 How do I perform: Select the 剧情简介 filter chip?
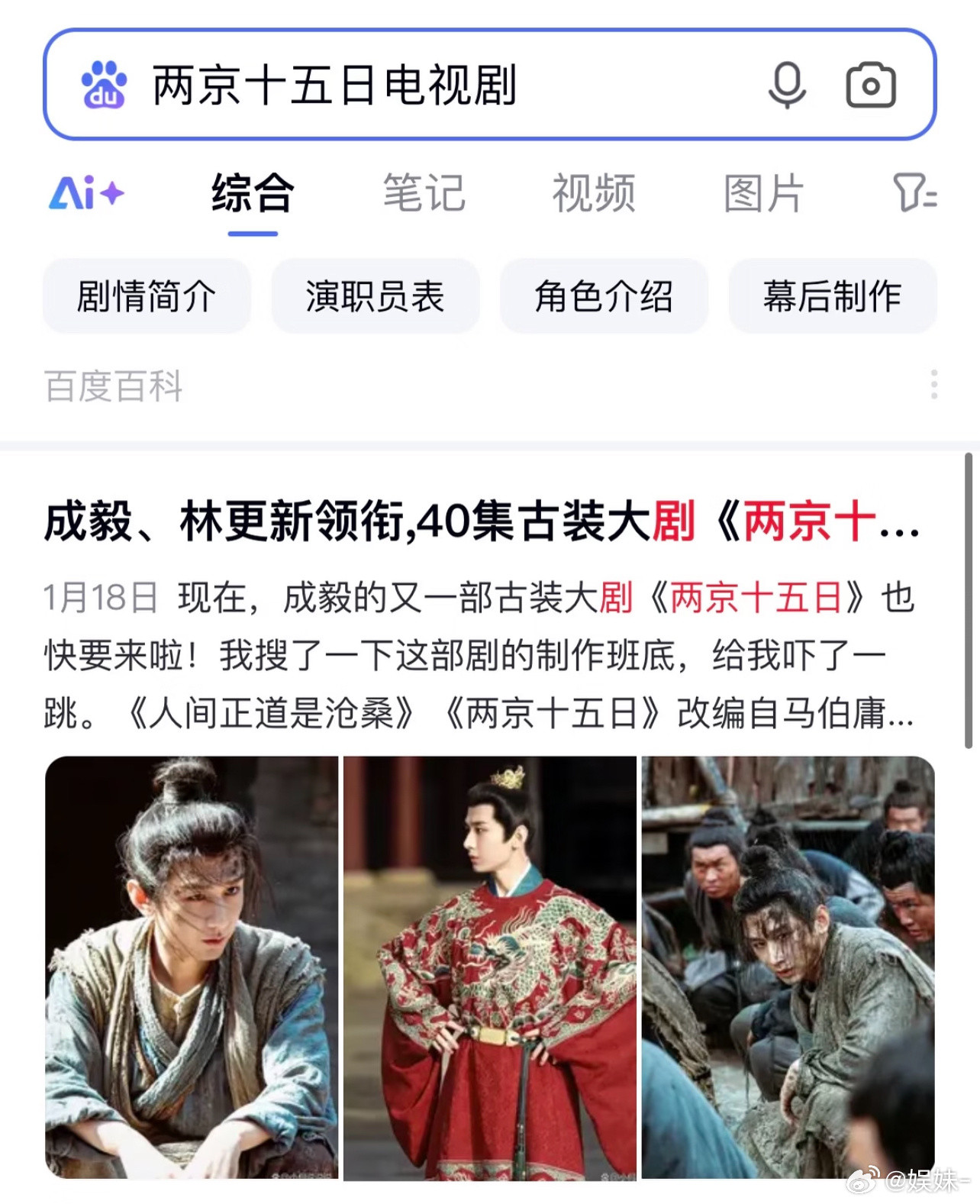tap(147, 296)
